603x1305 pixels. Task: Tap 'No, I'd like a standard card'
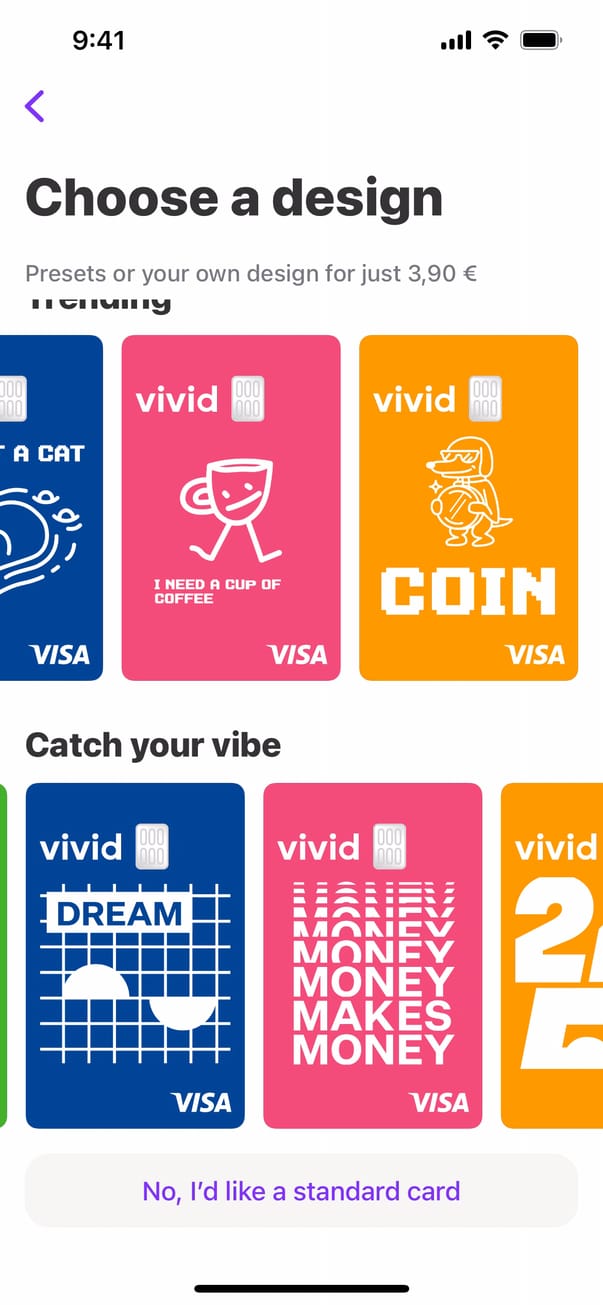301,1191
